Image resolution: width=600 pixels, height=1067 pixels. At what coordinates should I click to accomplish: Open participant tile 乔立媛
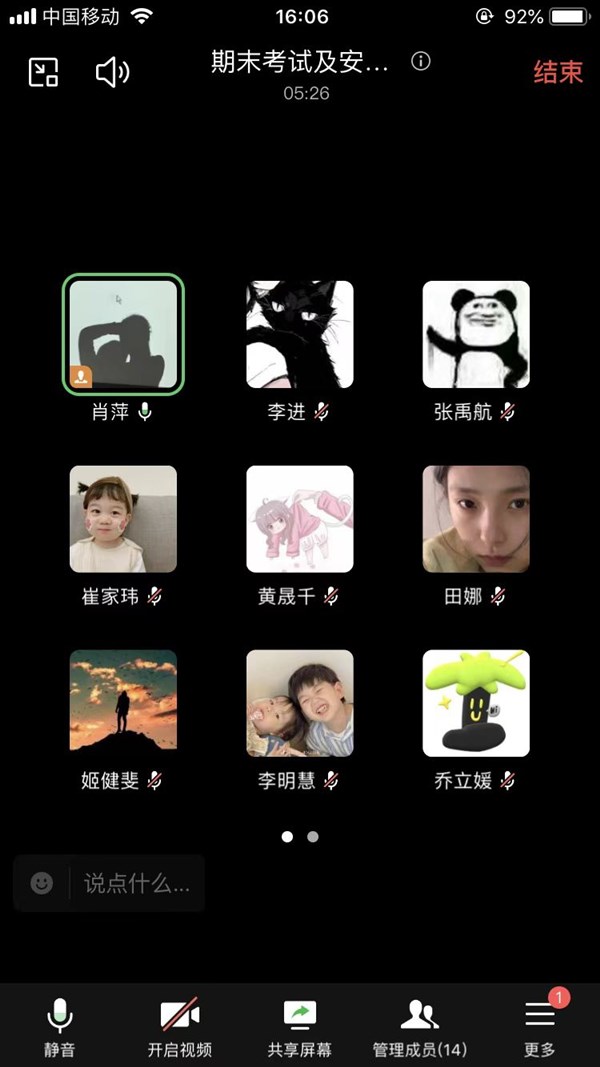click(x=476, y=703)
